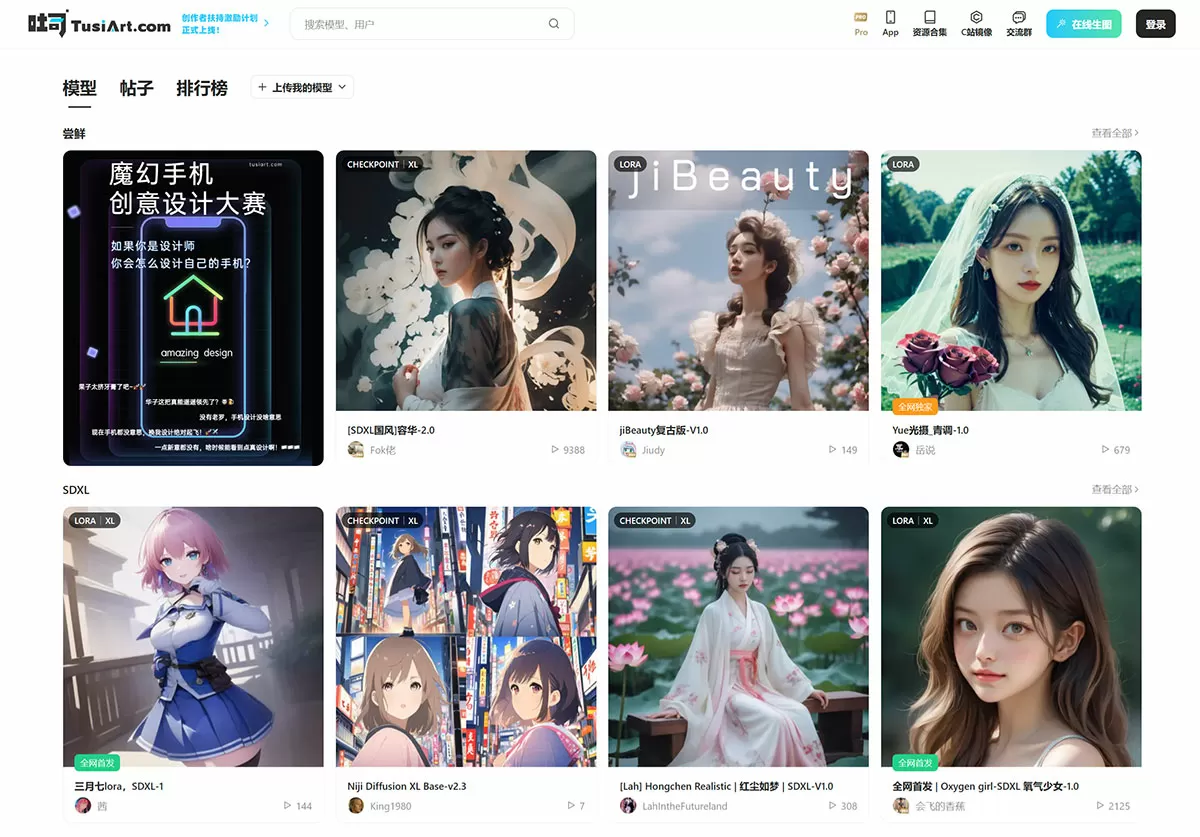Open C站镜像 in the top bar

(x=976, y=24)
